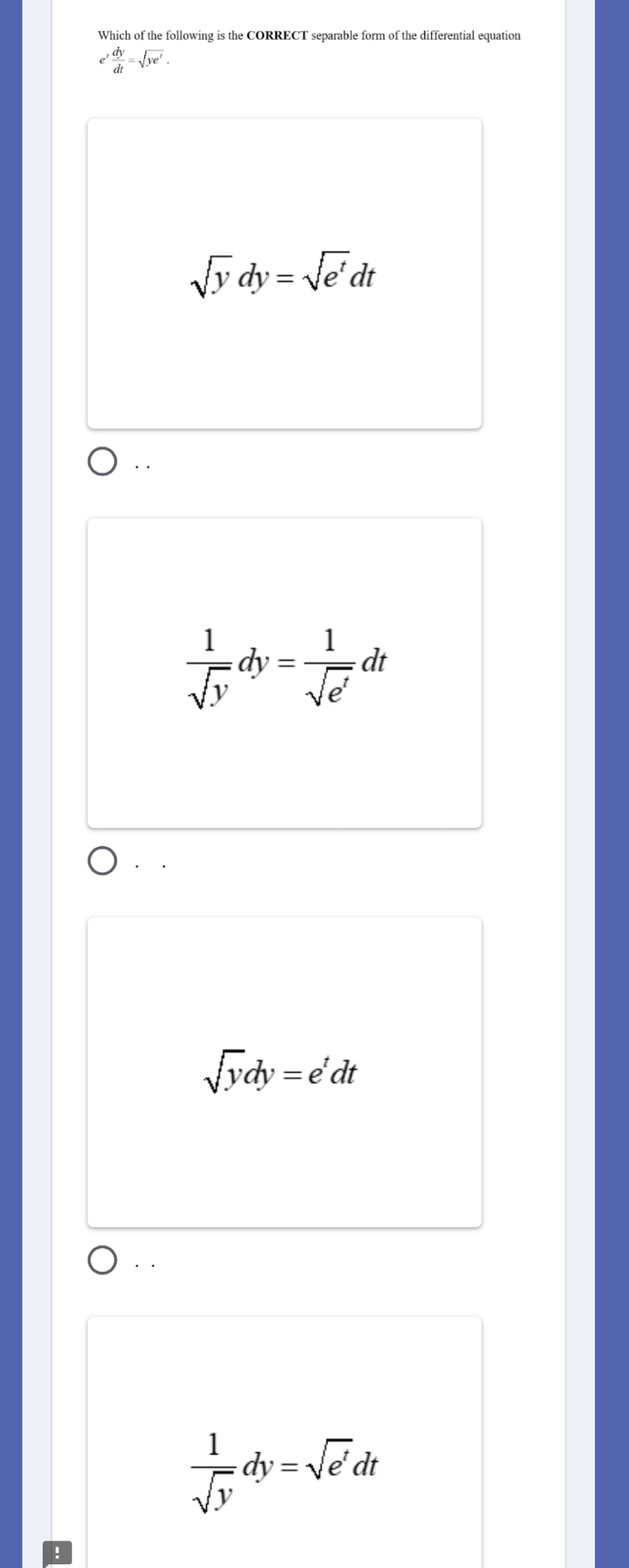Image resolution: width=629 pixels, height=1568 pixels.
Task: Select the option √y dy = √e^t dt
Action: [102, 462]
